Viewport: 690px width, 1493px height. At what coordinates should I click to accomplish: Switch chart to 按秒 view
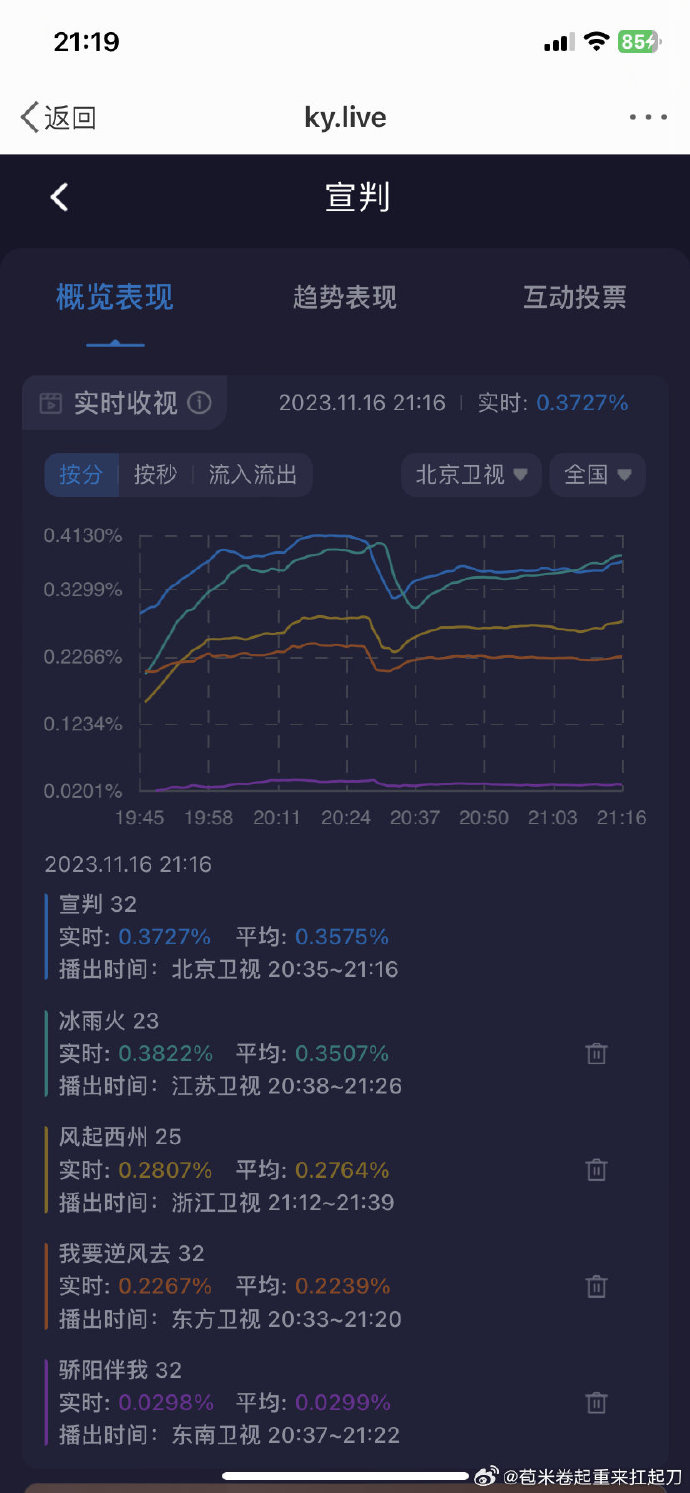pos(155,475)
